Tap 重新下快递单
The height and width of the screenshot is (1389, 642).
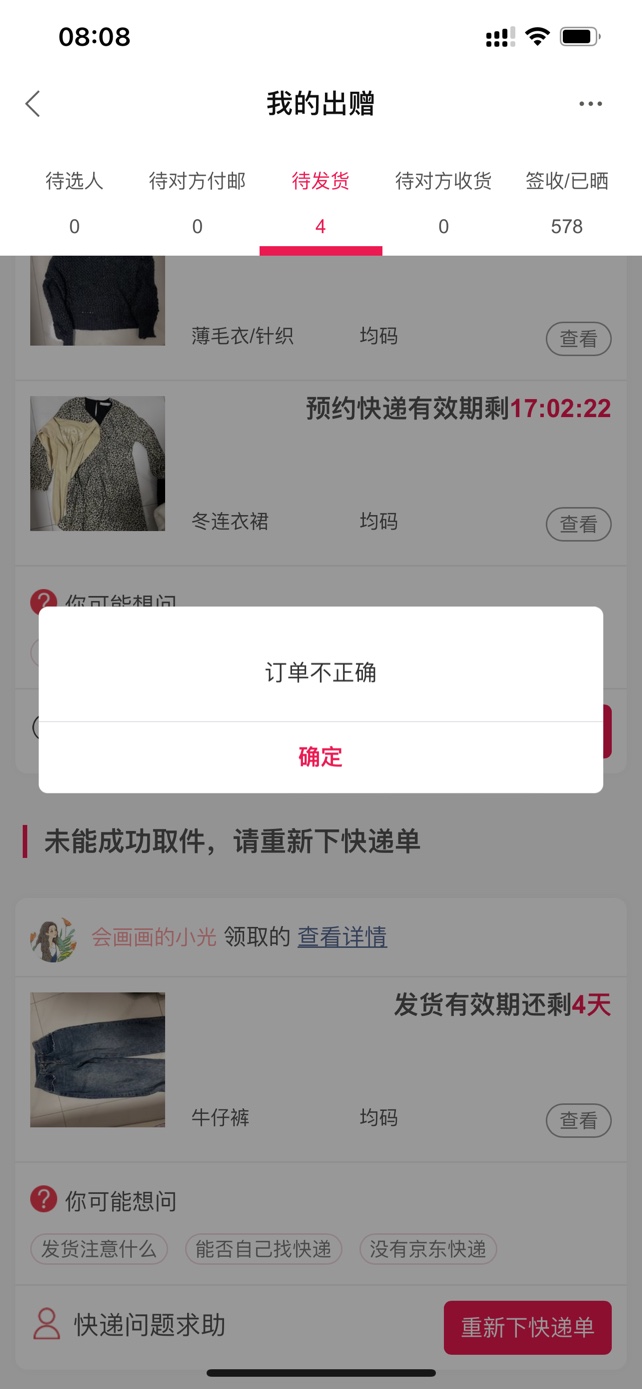[x=527, y=1328]
